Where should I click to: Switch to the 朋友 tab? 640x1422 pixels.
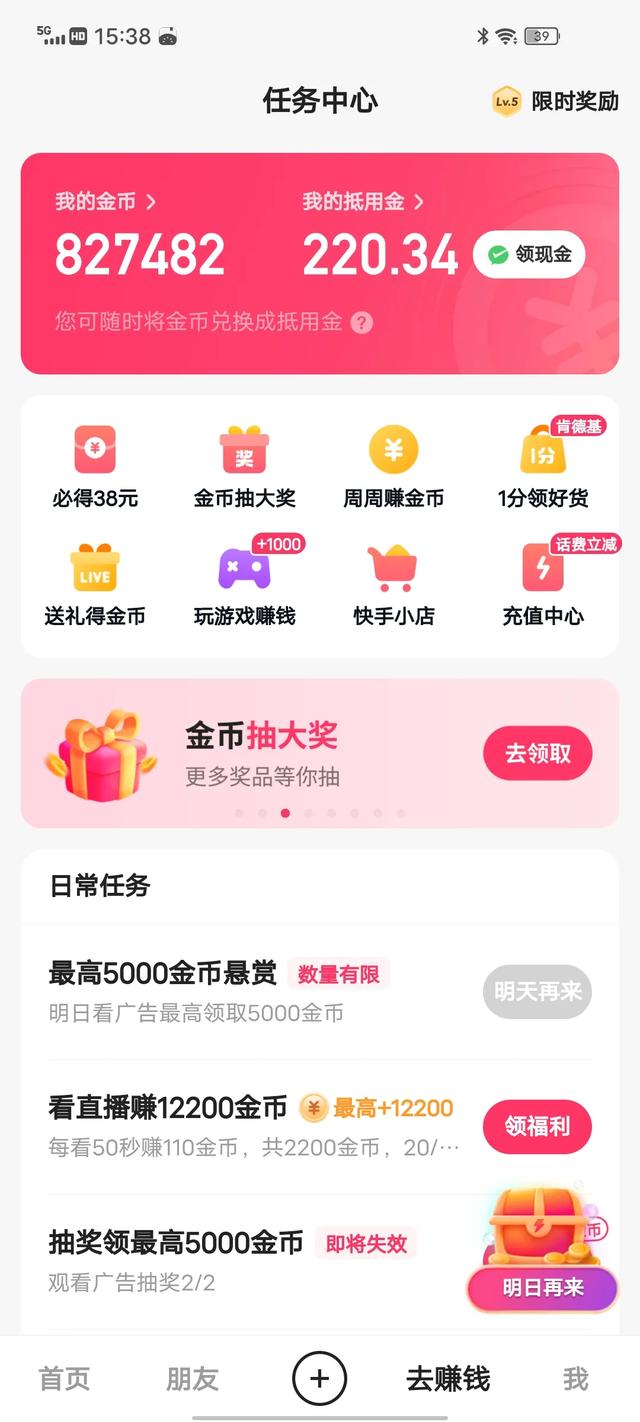[192, 1379]
